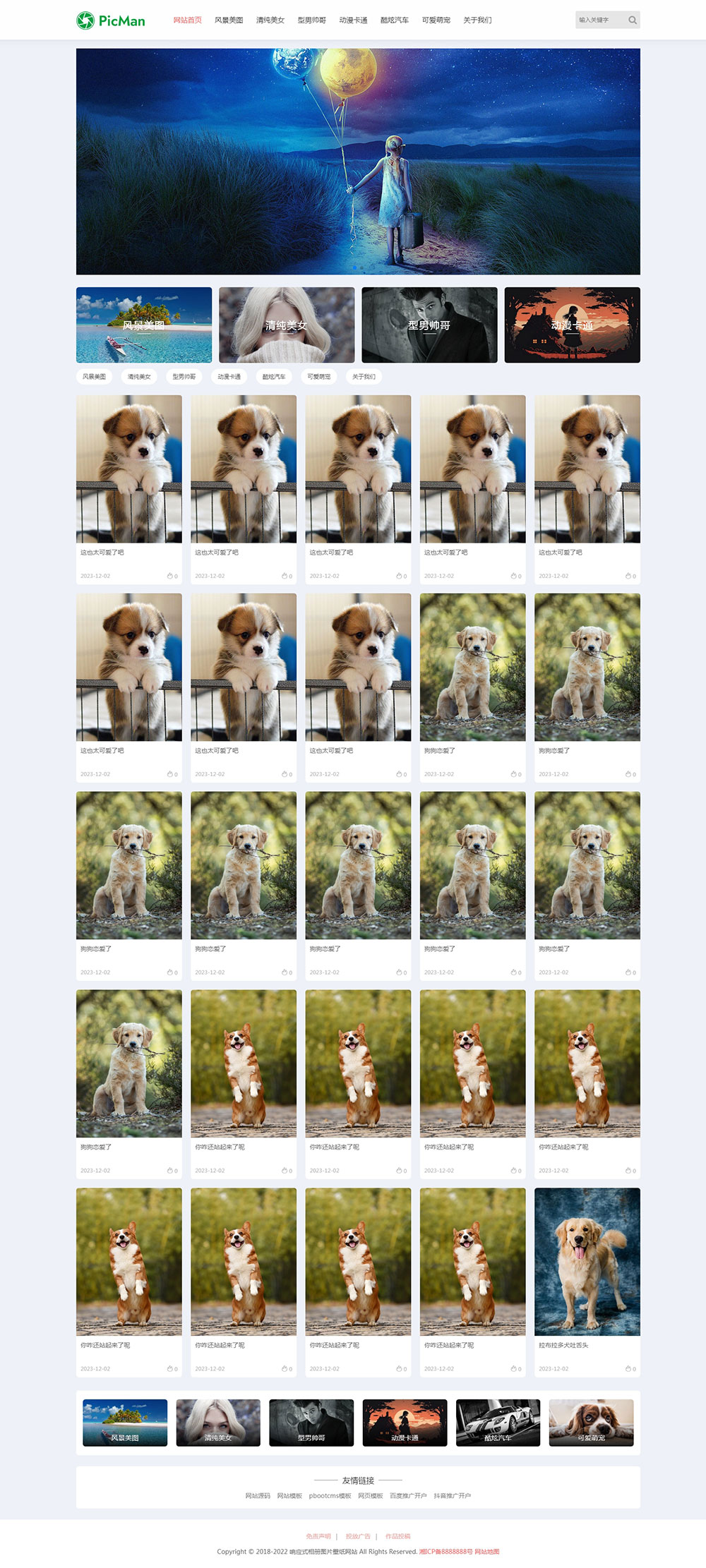Tap the search magnifier icon
706x1568 pixels.
(633, 20)
